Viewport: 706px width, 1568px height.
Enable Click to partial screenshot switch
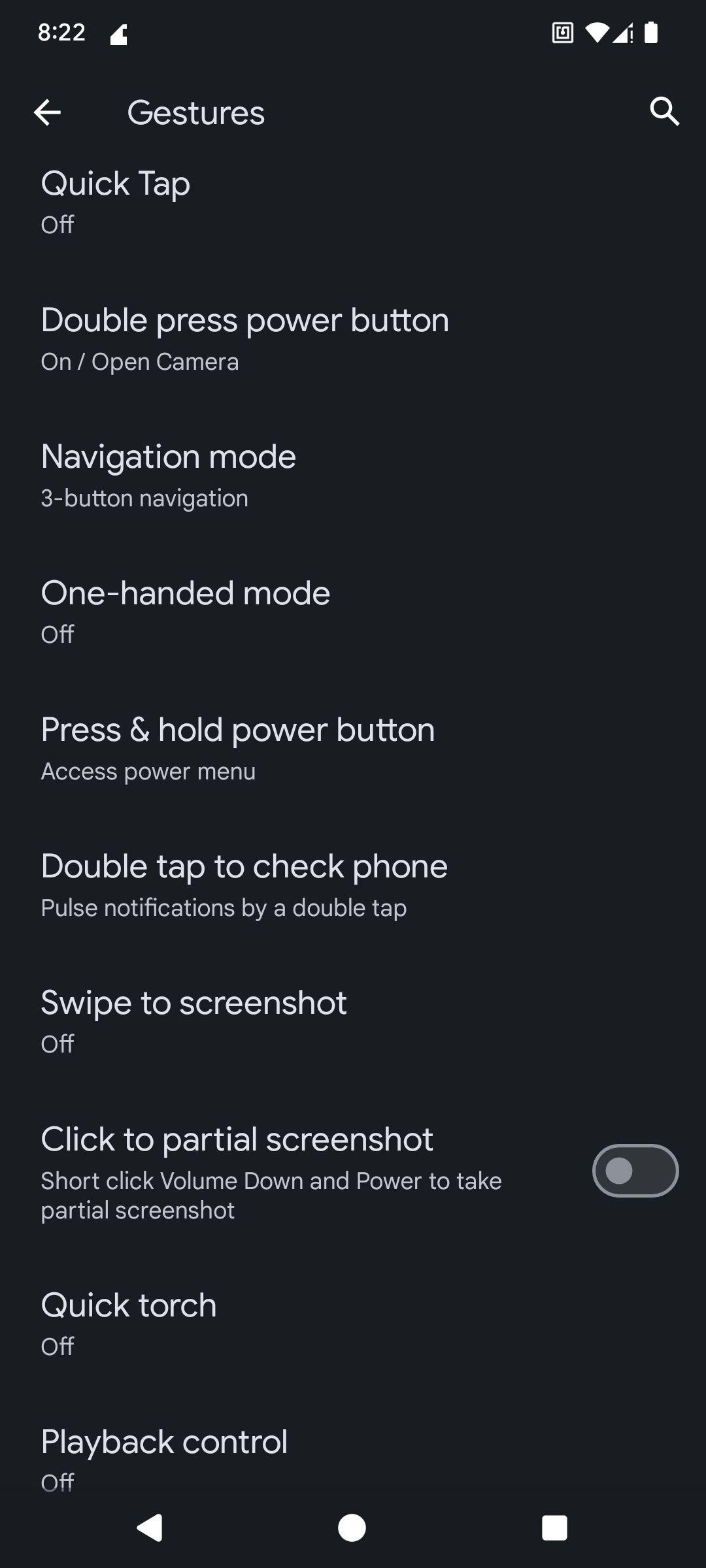[x=635, y=1170]
